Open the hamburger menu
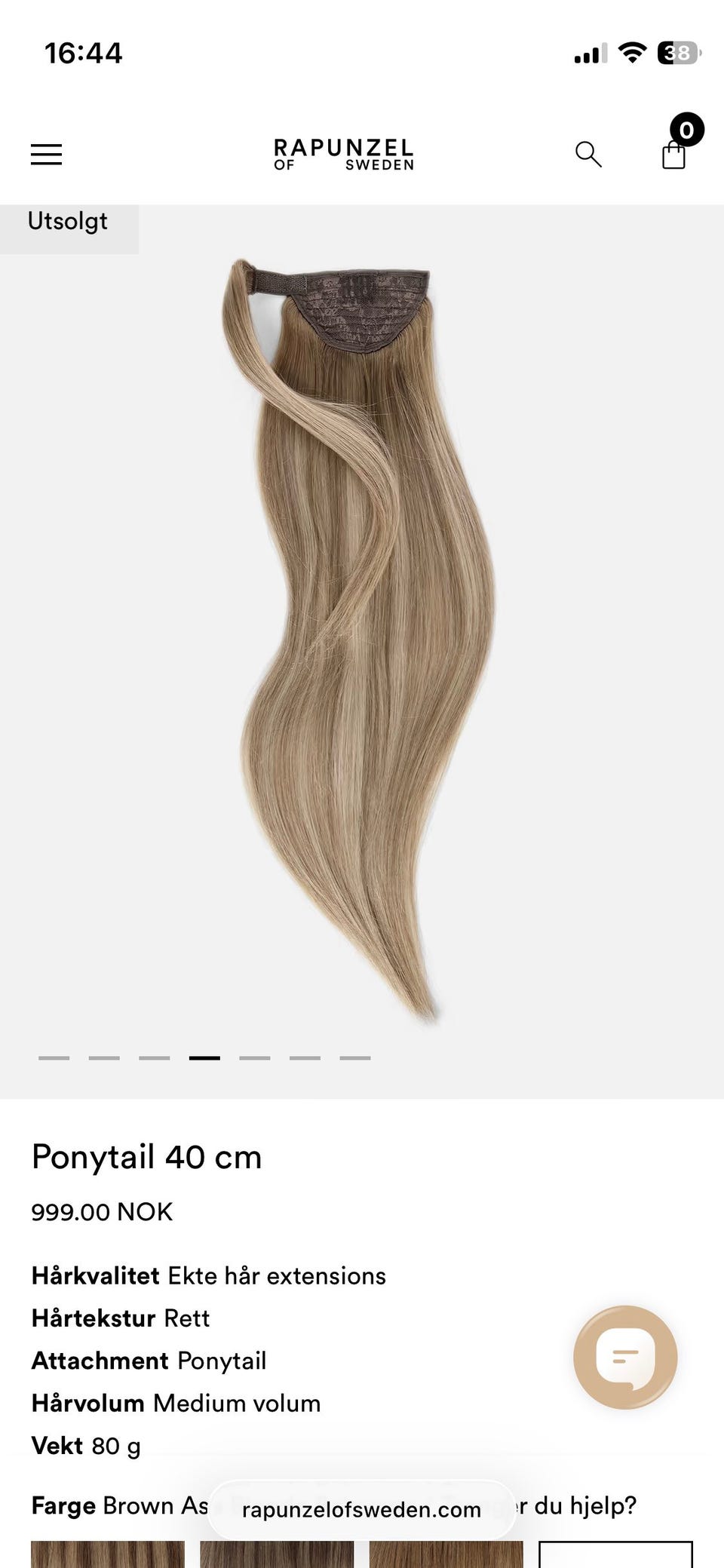 tap(46, 155)
